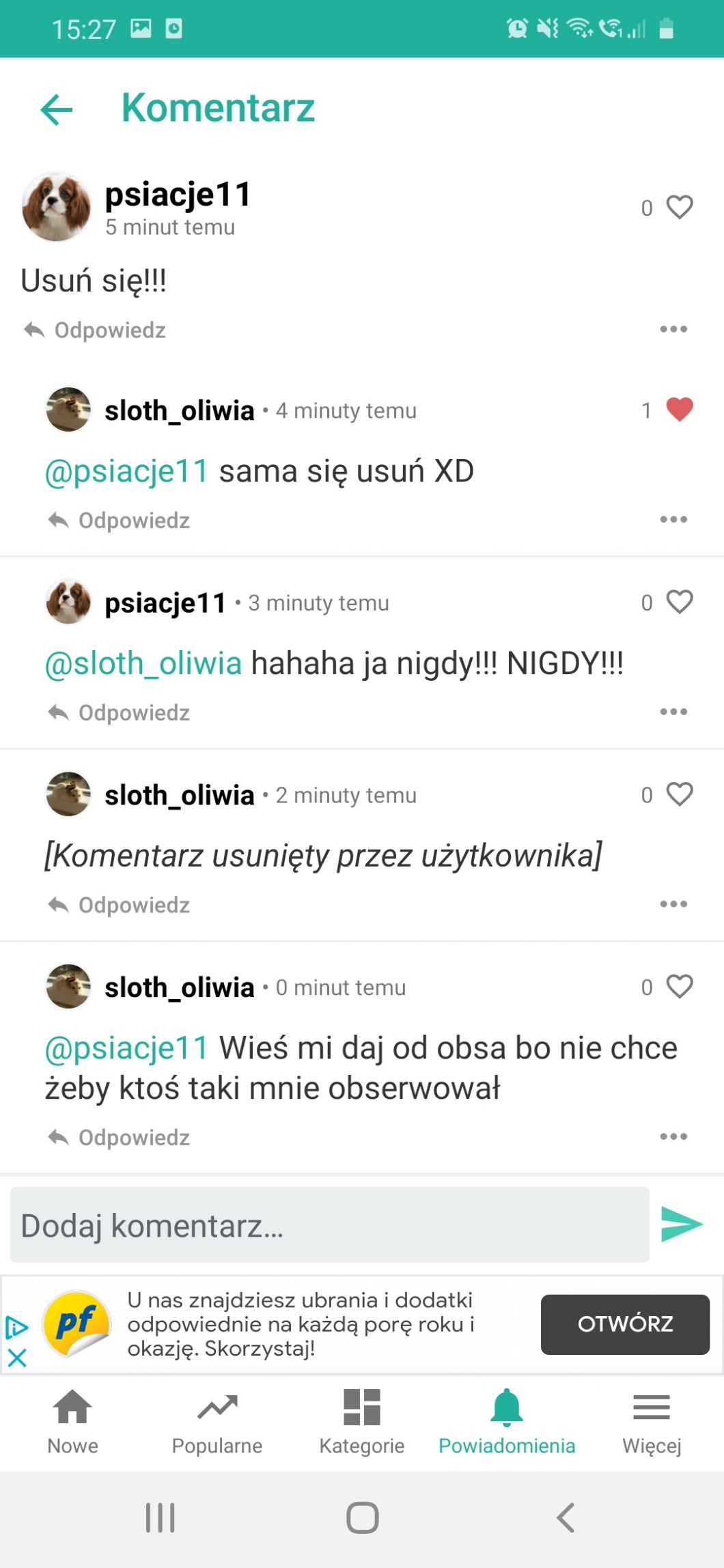Switch to the Popularne tab

click(217, 1422)
